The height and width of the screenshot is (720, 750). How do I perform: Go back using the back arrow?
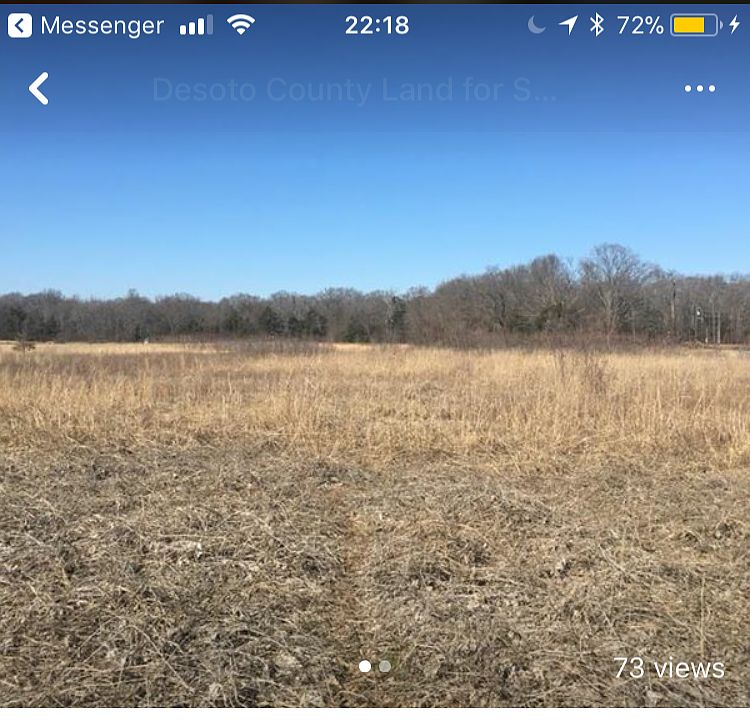coord(38,89)
